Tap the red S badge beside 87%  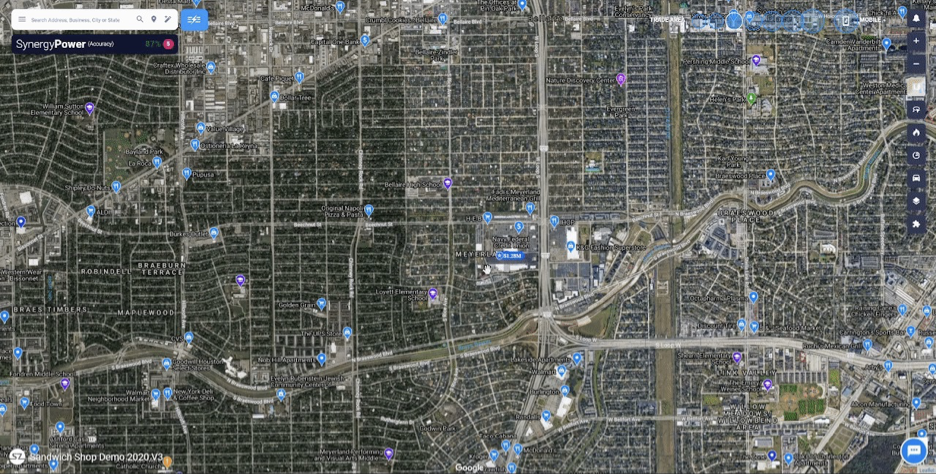click(168, 44)
